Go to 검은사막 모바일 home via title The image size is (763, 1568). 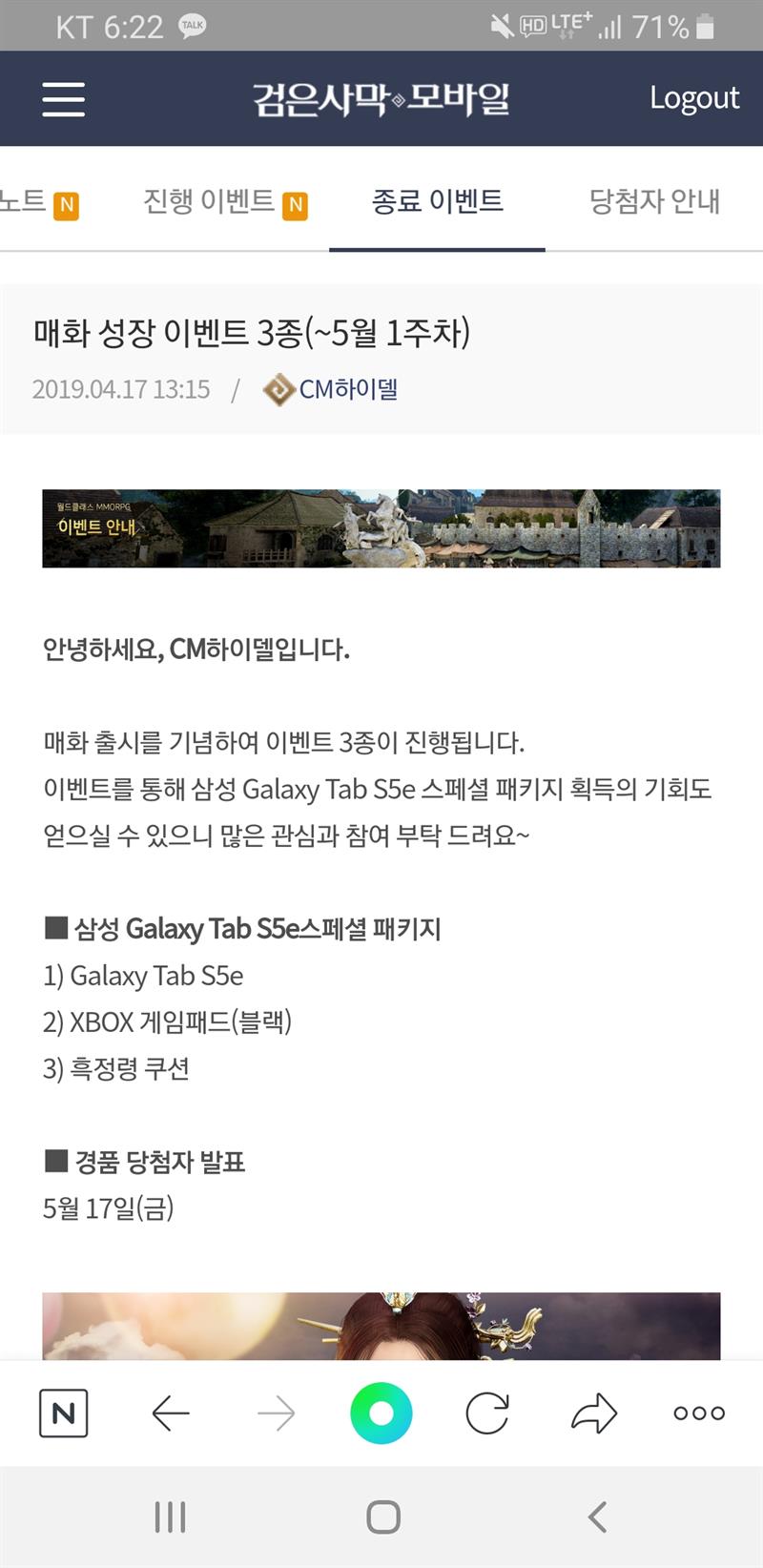click(381, 98)
